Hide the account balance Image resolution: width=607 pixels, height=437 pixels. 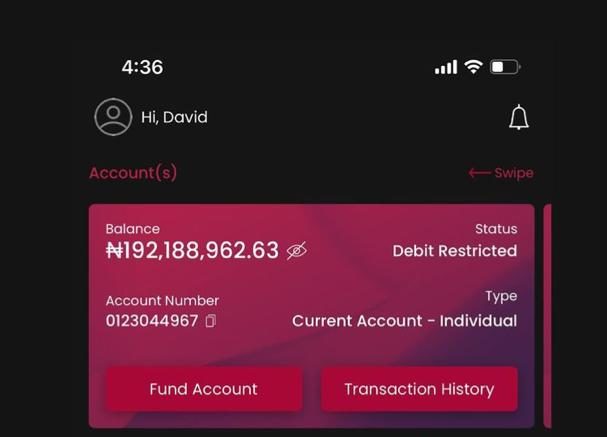click(296, 251)
